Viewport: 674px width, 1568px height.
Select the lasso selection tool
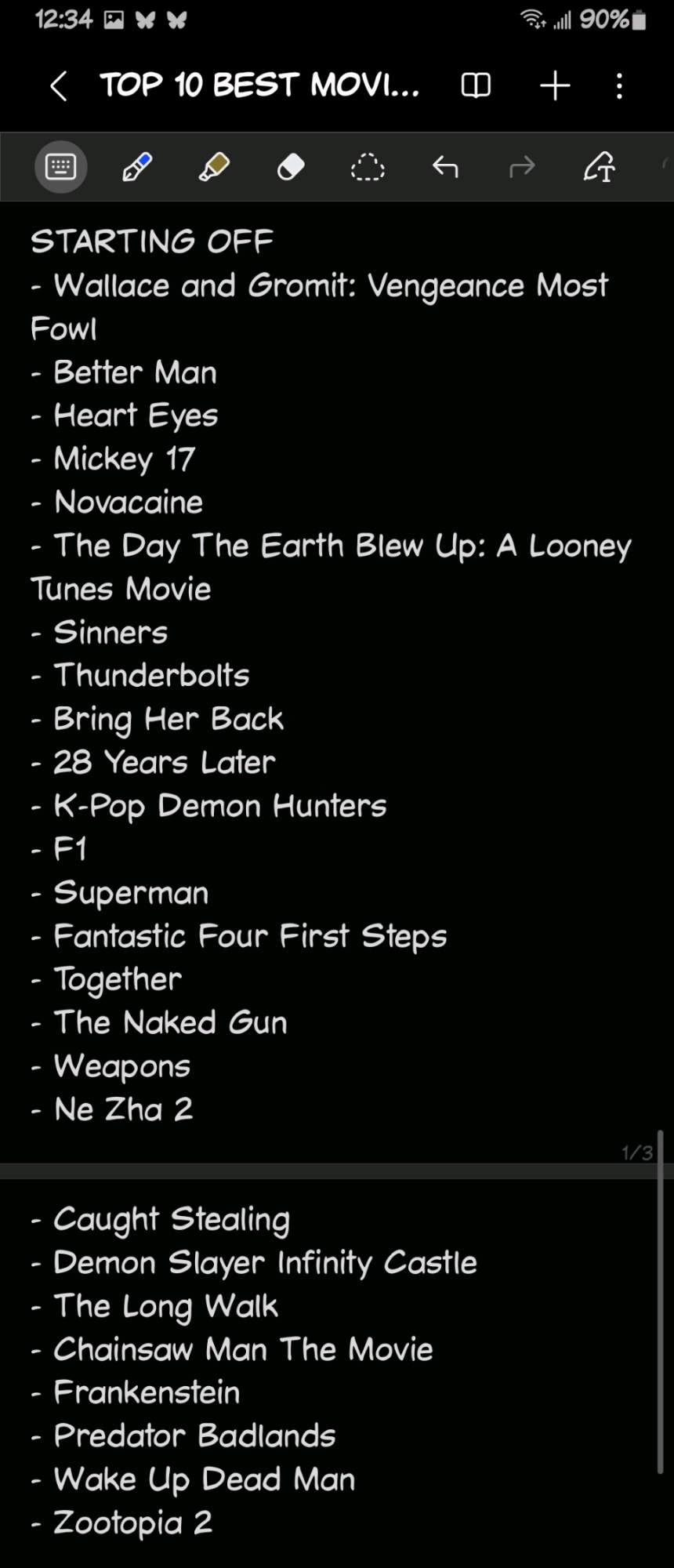pos(368,167)
